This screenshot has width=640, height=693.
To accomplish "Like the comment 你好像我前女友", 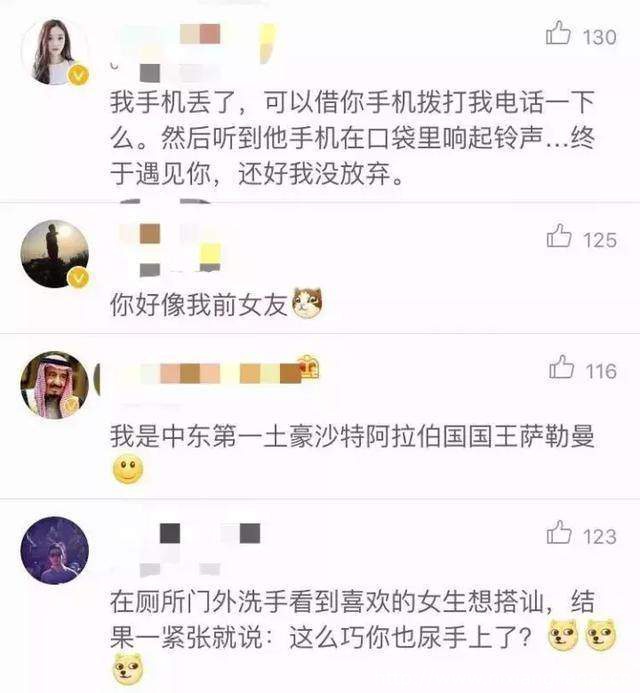I will coord(559,238).
